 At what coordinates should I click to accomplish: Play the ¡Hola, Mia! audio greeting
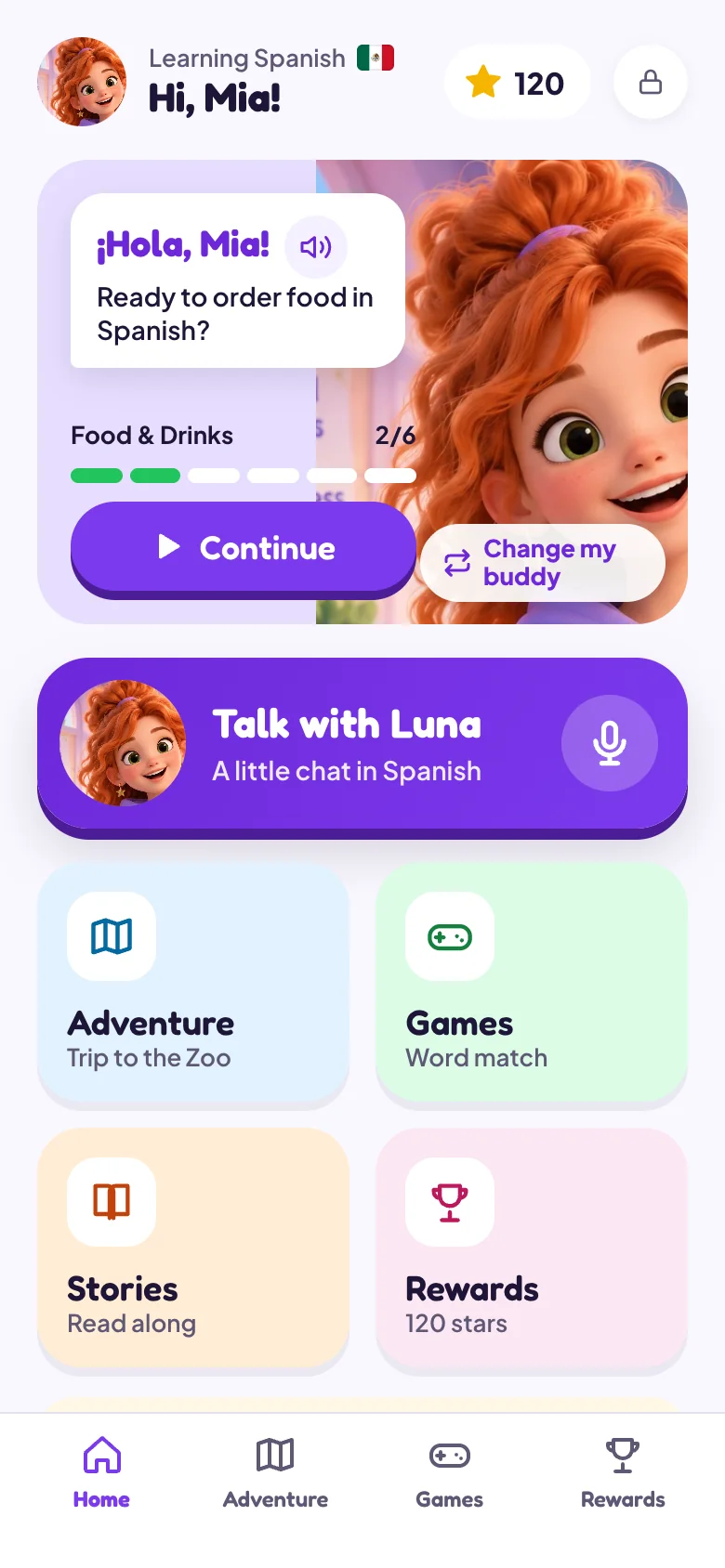click(x=316, y=246)
